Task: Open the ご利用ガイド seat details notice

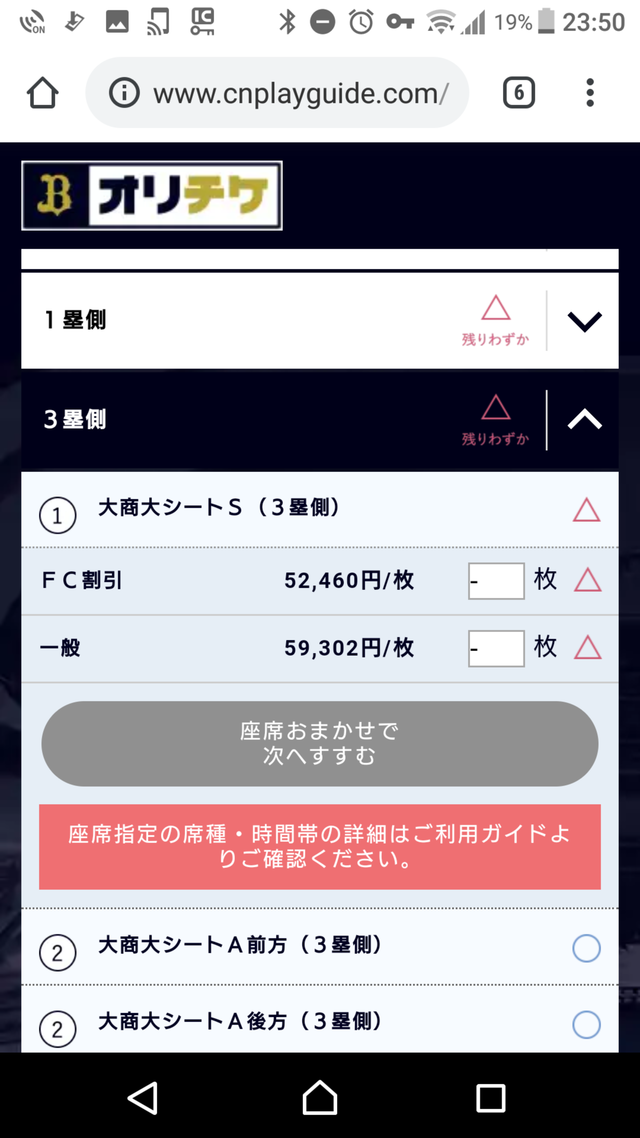Action: point(320,847)
